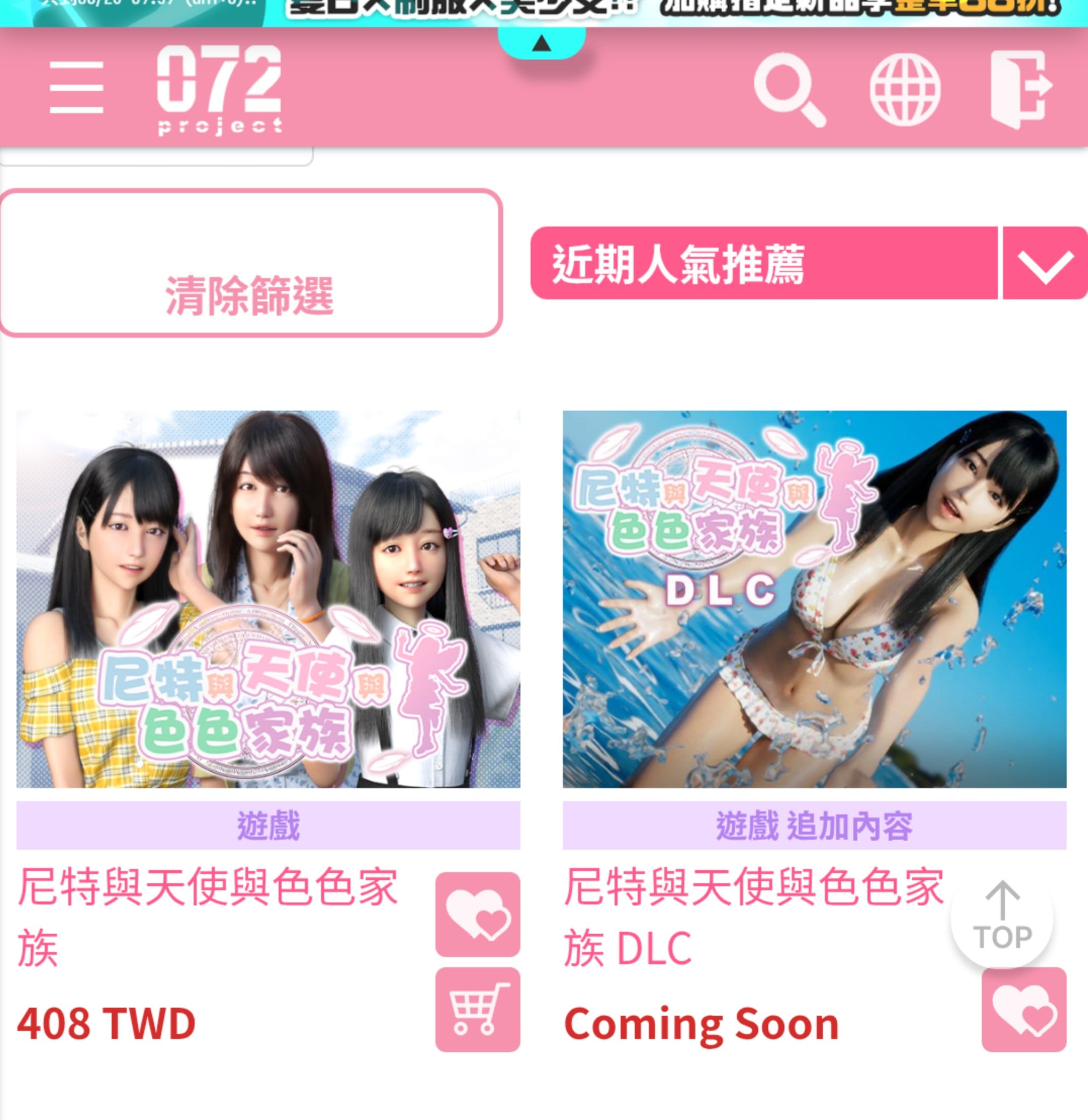The width and height of the screenshot is (1088, 1120).
Task: Open the 尼特與天使與色色家族 DLC image
Action: pyautogui.click(x=814, y=599)
